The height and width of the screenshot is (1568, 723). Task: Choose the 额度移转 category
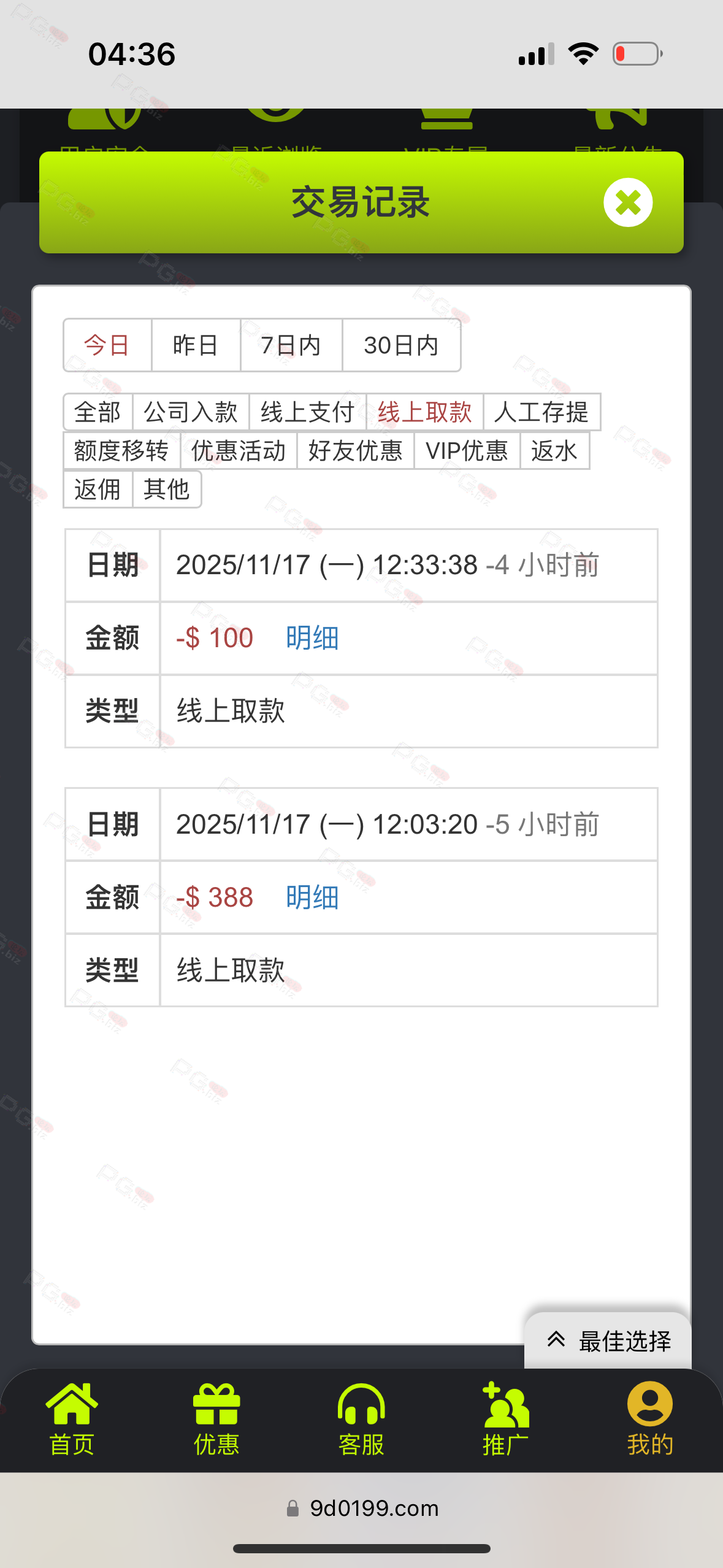click(x=121, y=451)
